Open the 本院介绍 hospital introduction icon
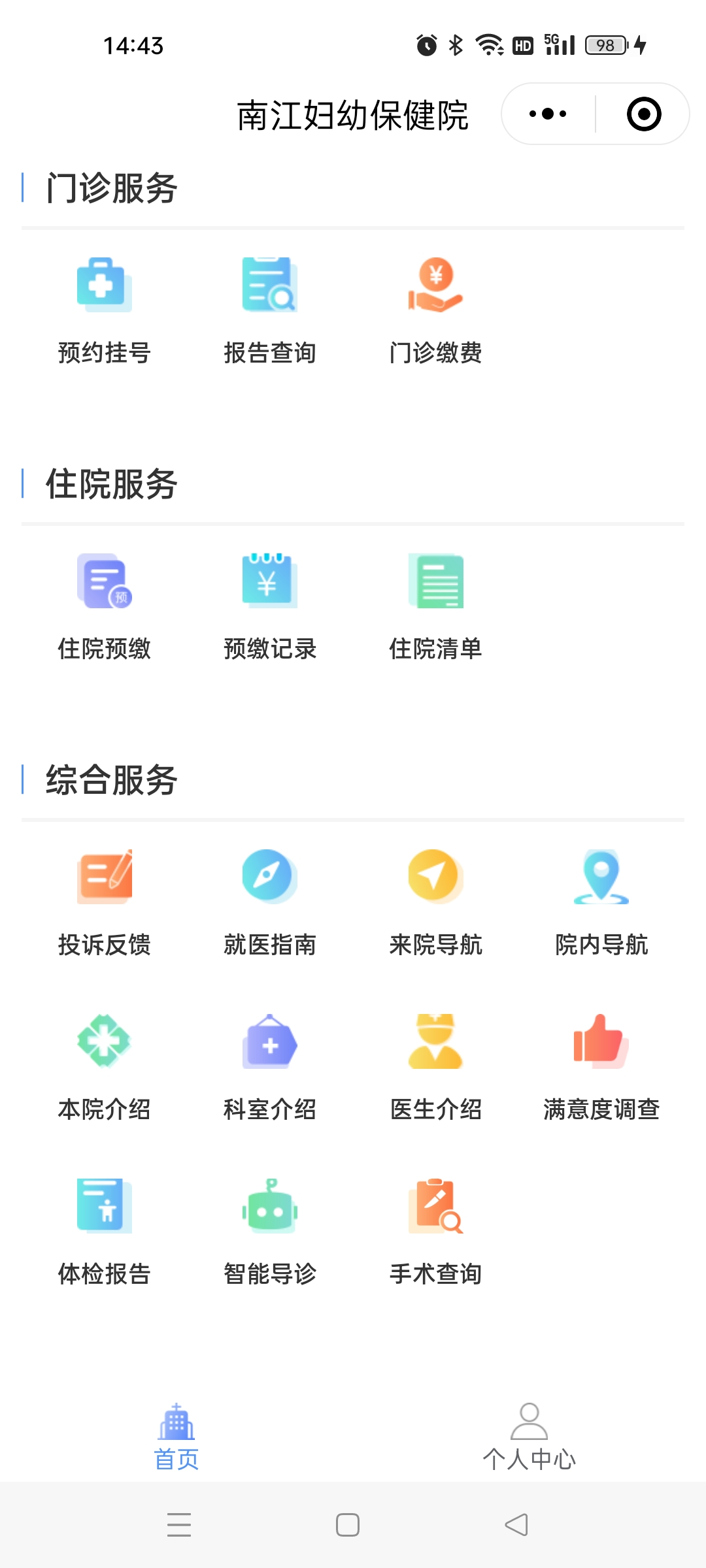This screenshot has height=1568, width=706. tap(105, 1062)
